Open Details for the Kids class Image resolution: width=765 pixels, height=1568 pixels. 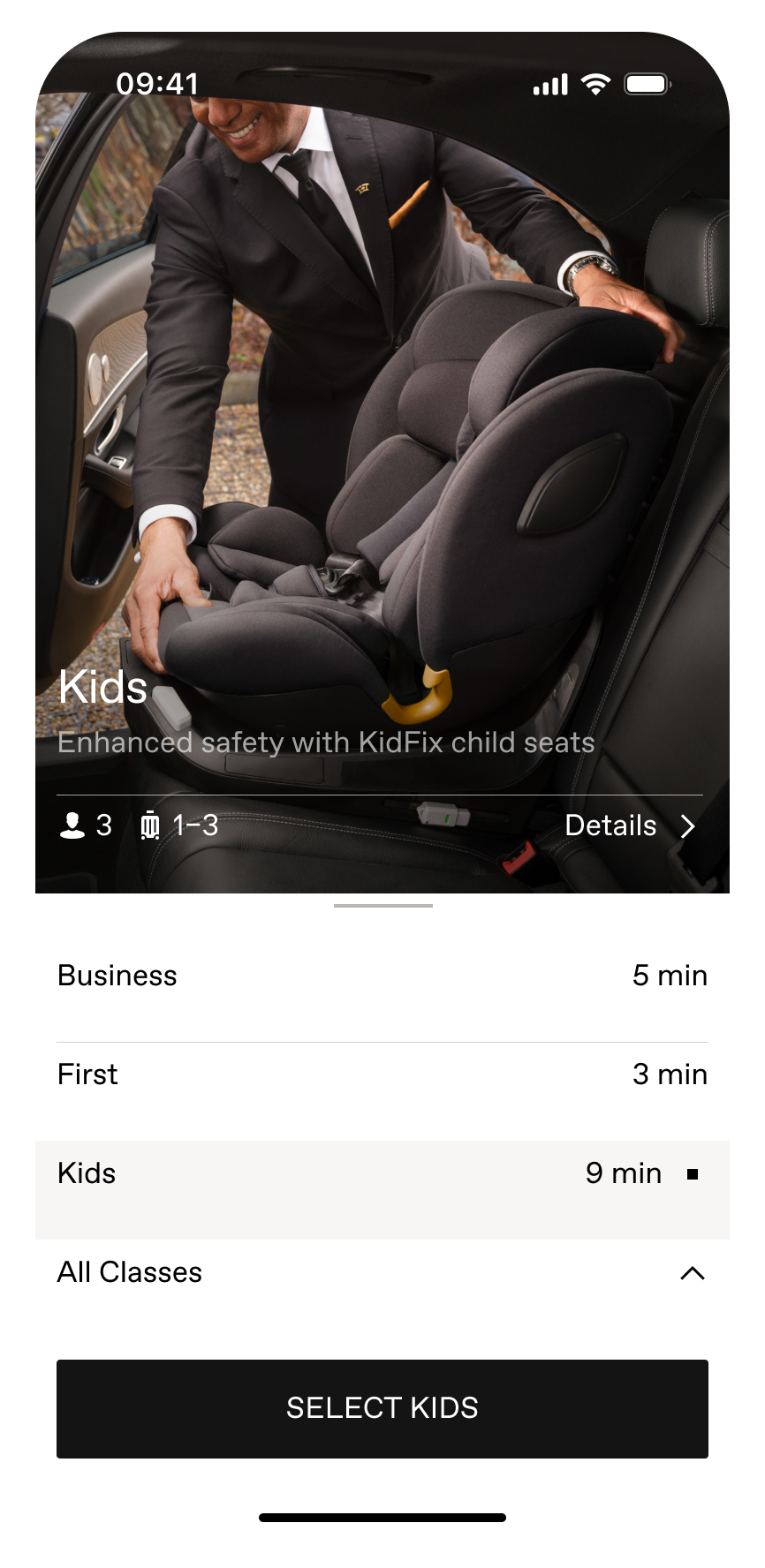(610, 826)
